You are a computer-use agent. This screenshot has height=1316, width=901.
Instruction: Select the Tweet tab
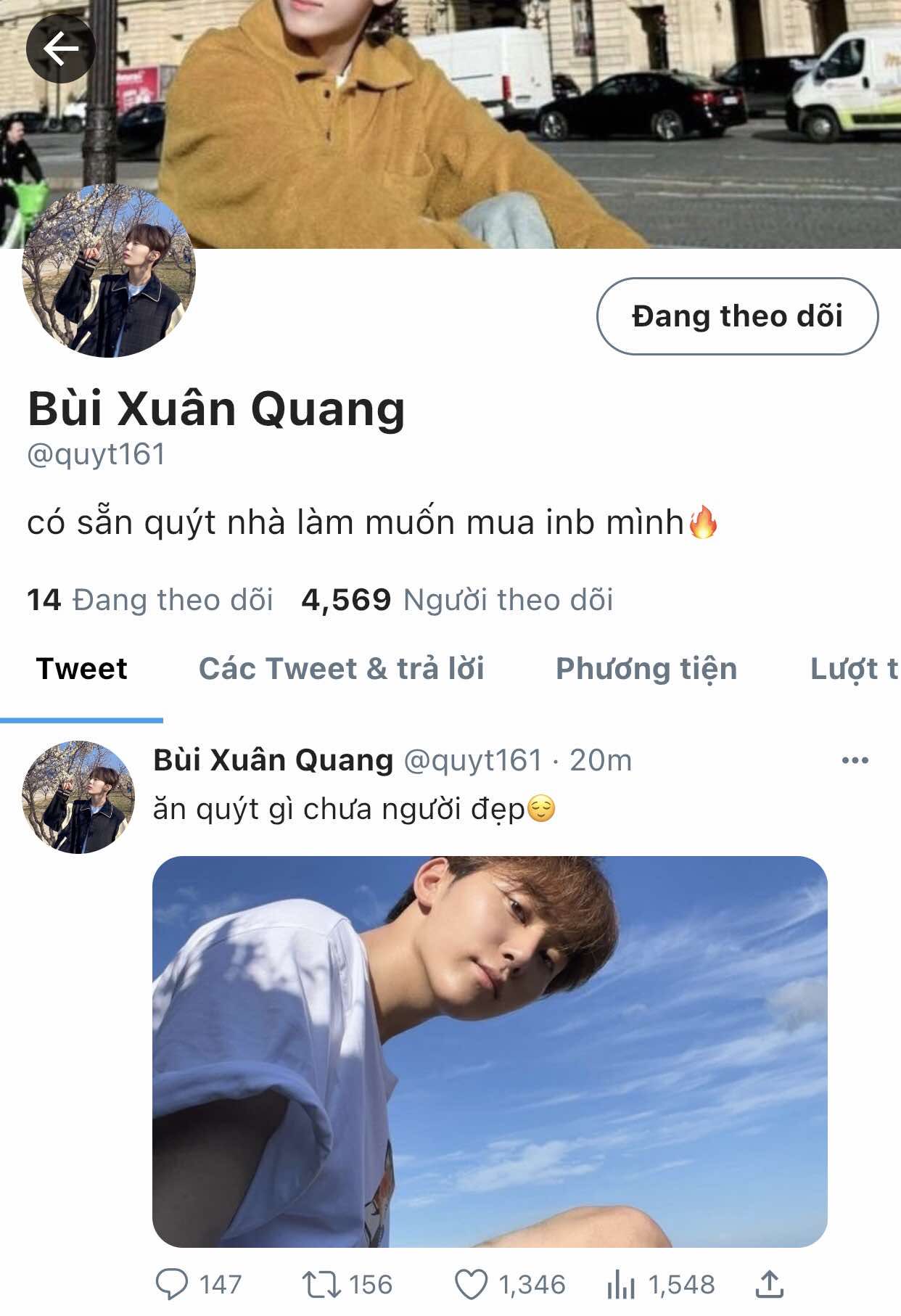[x=81, y=668]
